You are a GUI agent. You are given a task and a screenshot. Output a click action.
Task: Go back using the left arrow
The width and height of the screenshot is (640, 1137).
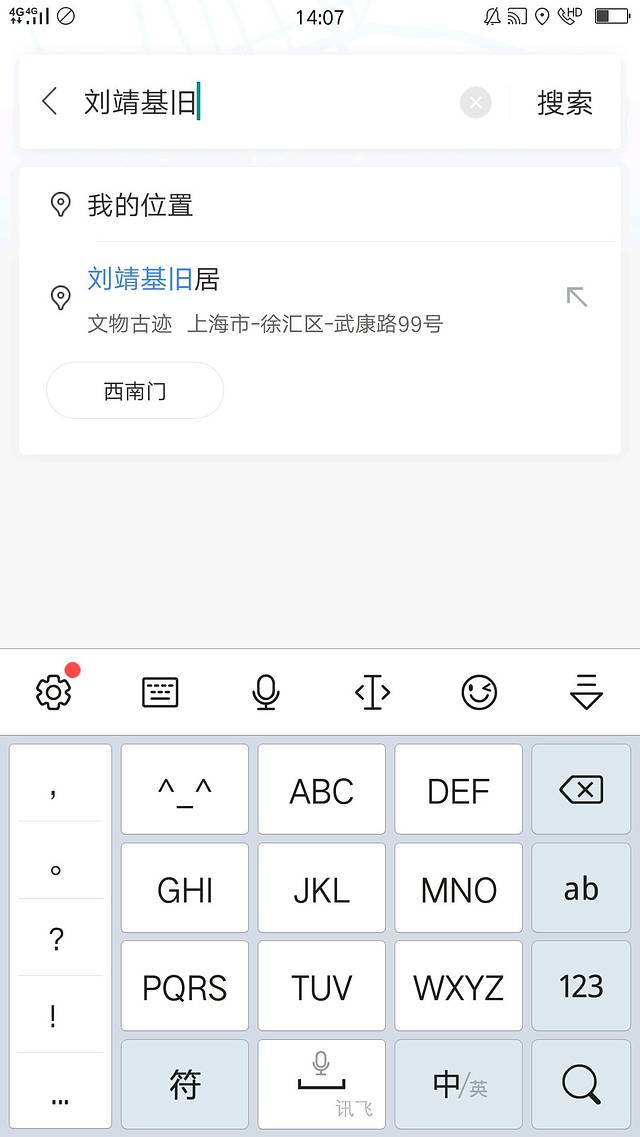pyautogui.click(x=50, y=101)
